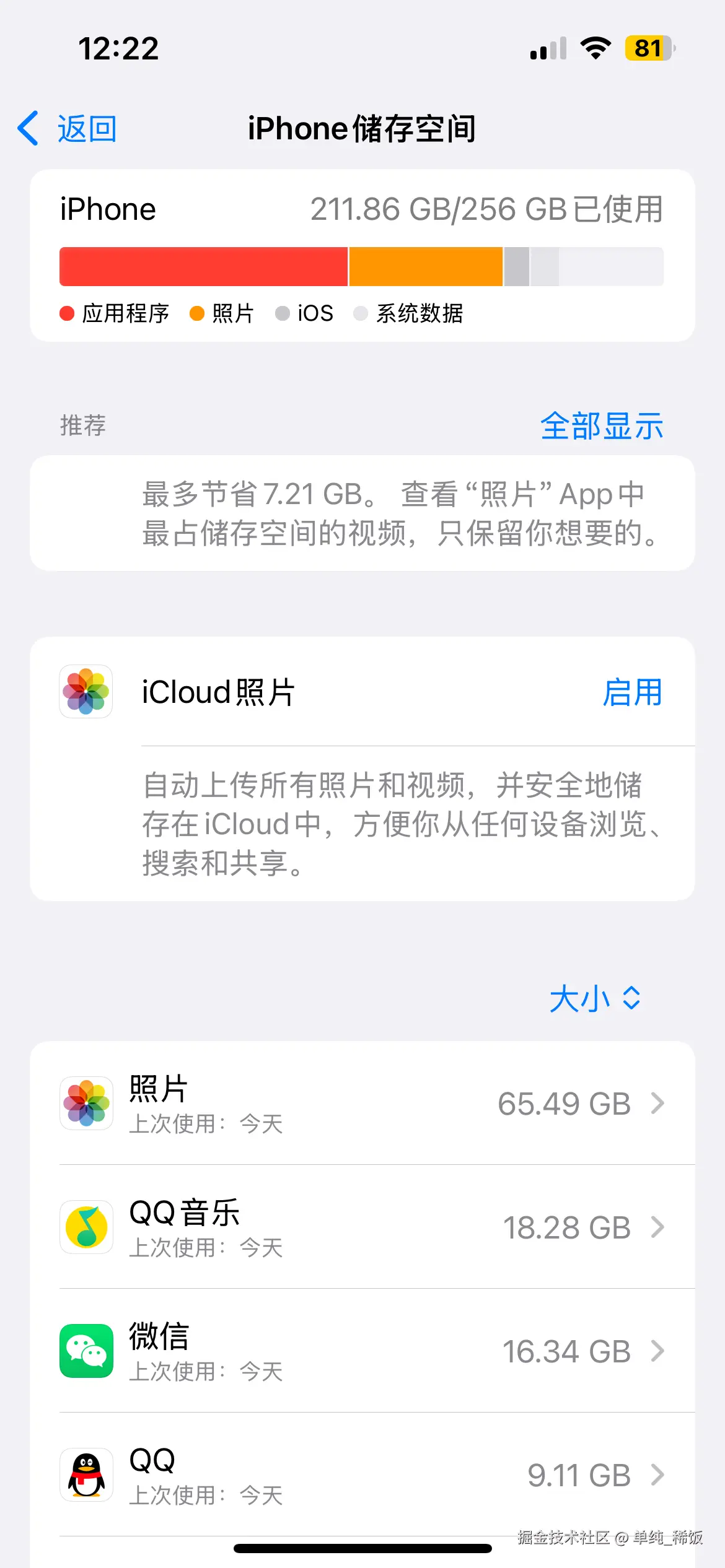Tap the iPhone储存空间 title
725x1568 pixels.
362,128
